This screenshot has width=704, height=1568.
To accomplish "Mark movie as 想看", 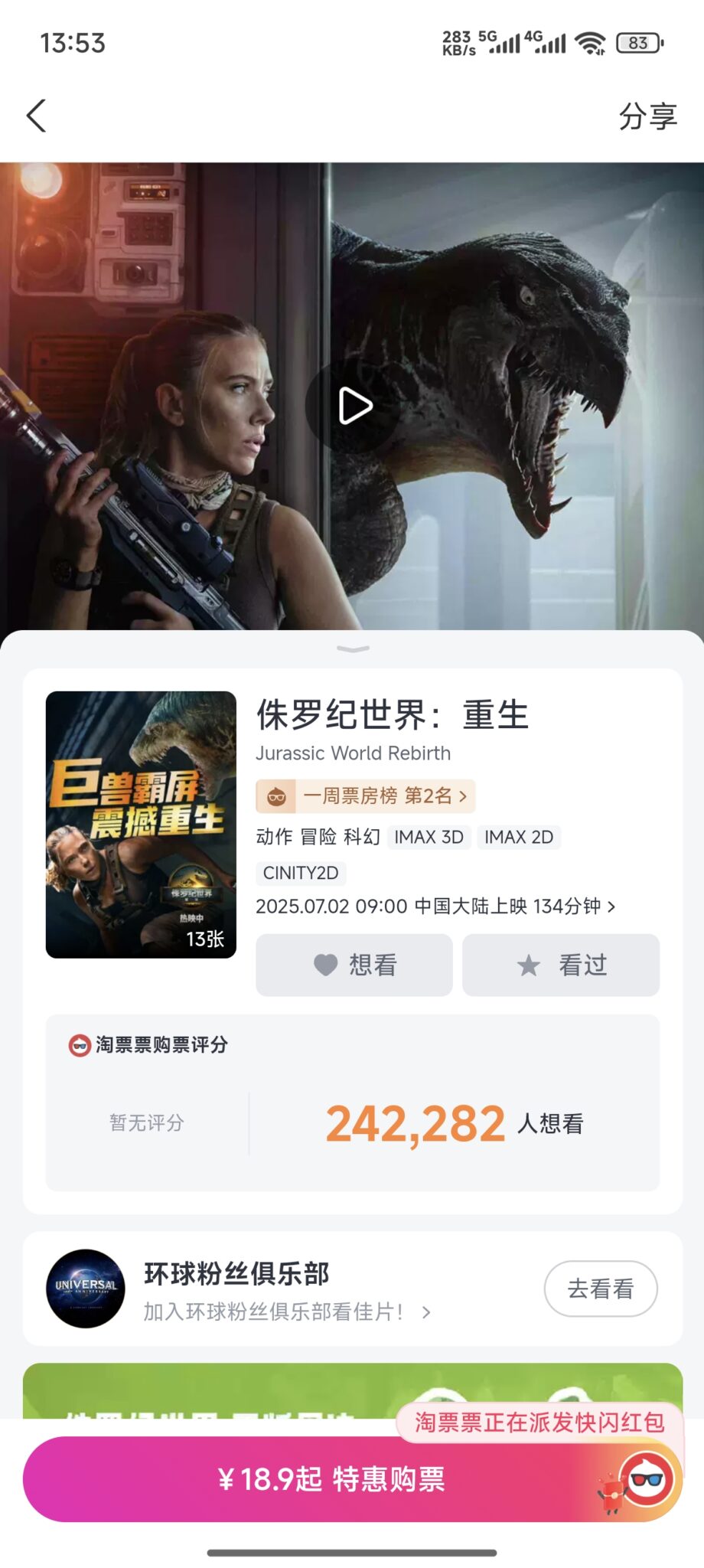I will click(x=354, y=965).
